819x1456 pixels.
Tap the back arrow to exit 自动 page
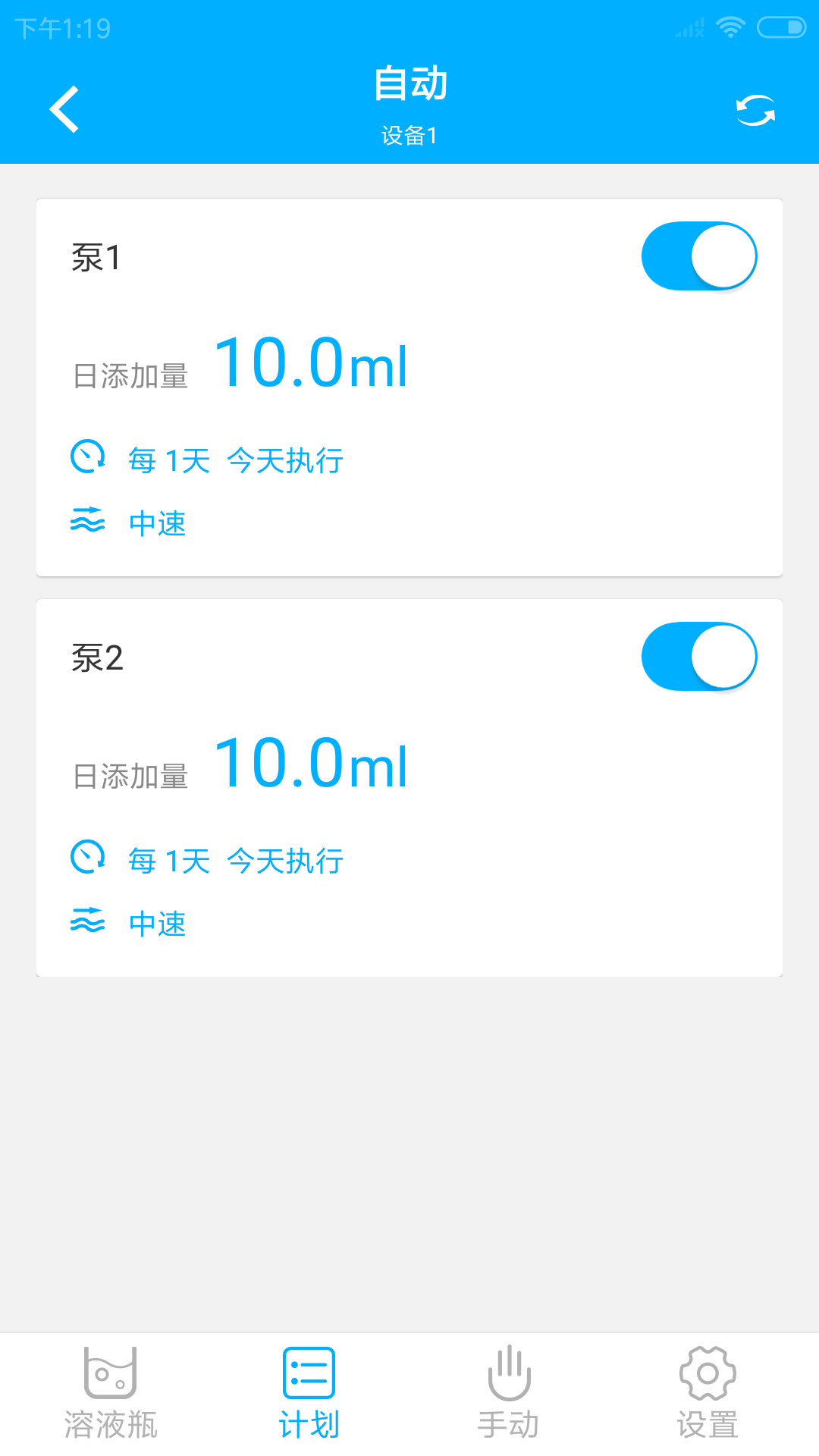point(64,108)
